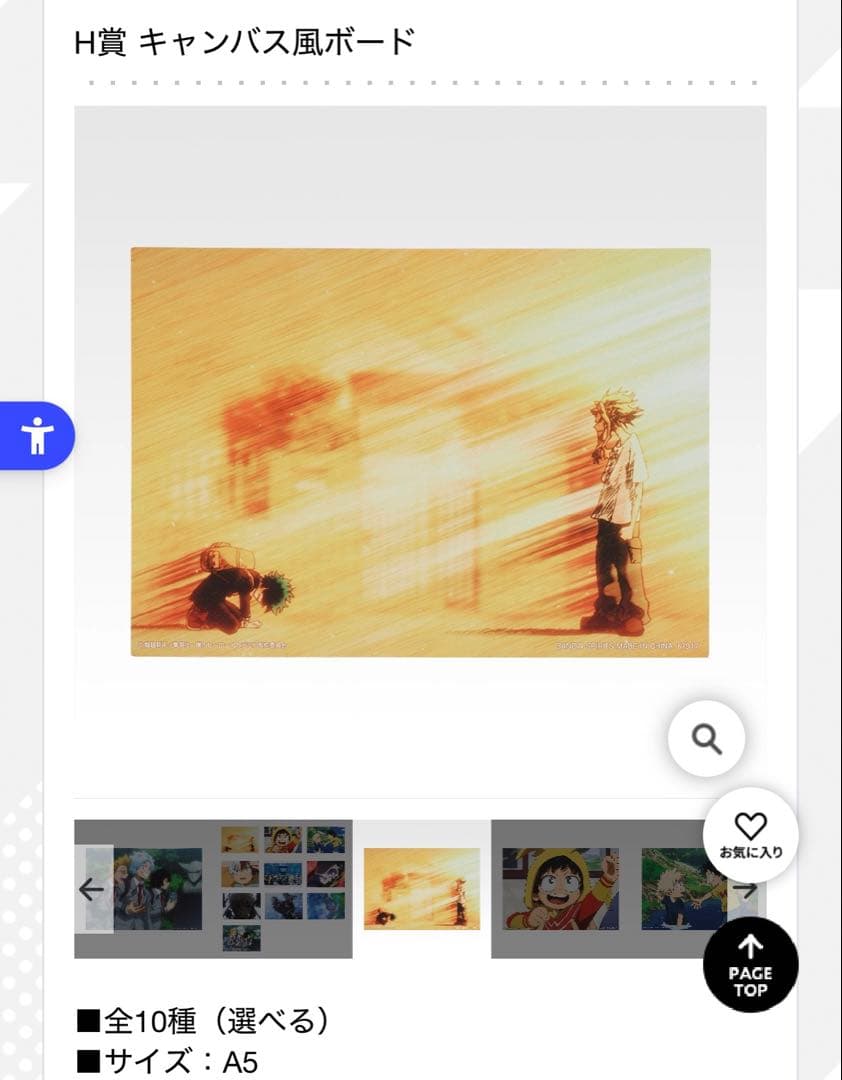842x1080 pixels.
Task: Select the thumbnail with the yellow-hooded boy
Action: pyautogui.click(x=559, y=888)
